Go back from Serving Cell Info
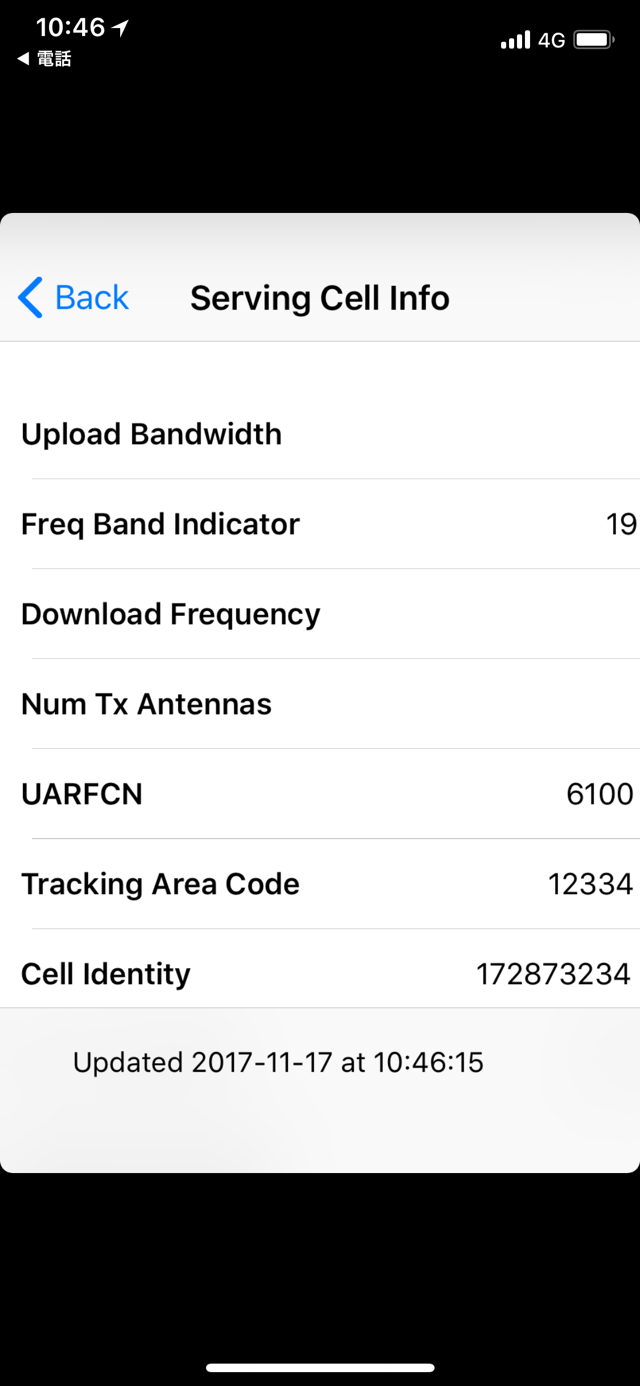Screen dimensions: 640x1386 [x=74, y=298]
